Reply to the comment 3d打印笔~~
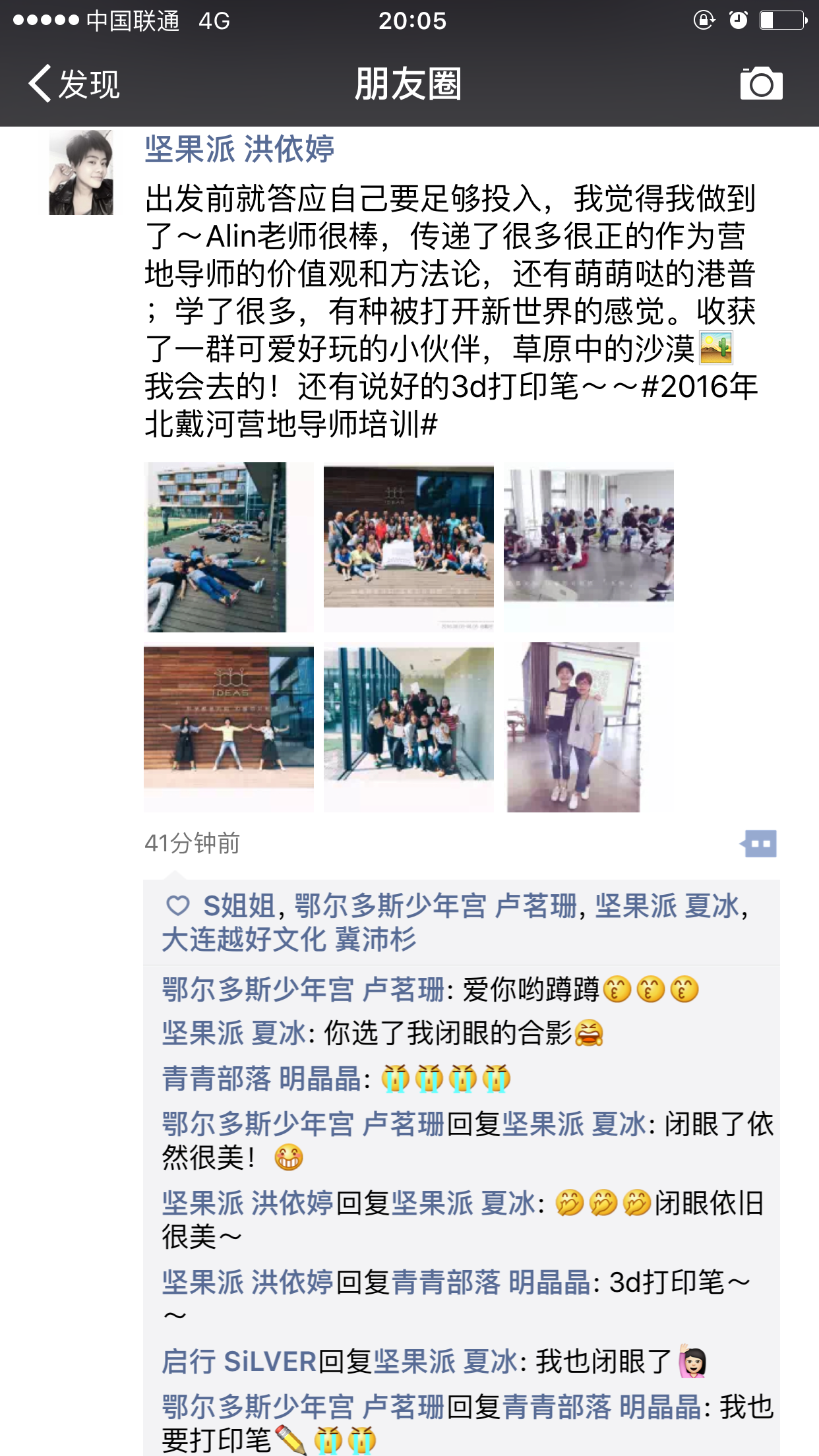 679,1283
